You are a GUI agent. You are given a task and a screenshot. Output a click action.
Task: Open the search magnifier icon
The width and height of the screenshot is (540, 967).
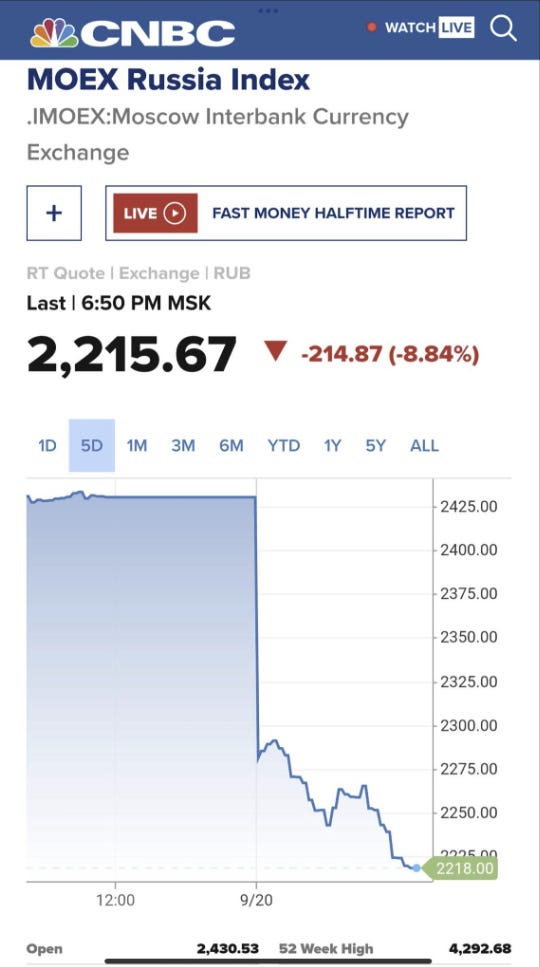pos(503,28)
